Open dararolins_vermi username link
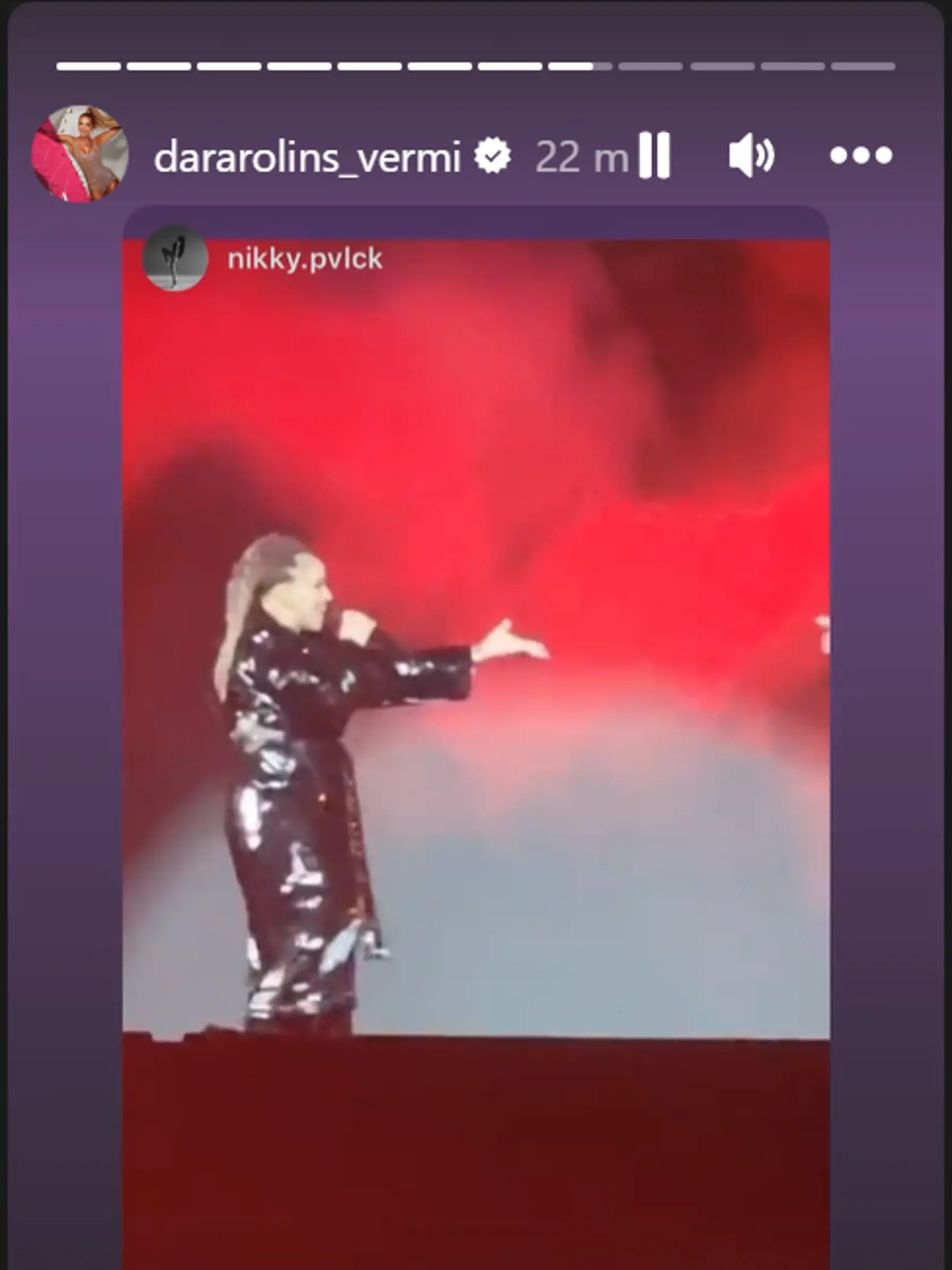The width and height of the screenshot is (952, 1270). (x=307, y=156)
